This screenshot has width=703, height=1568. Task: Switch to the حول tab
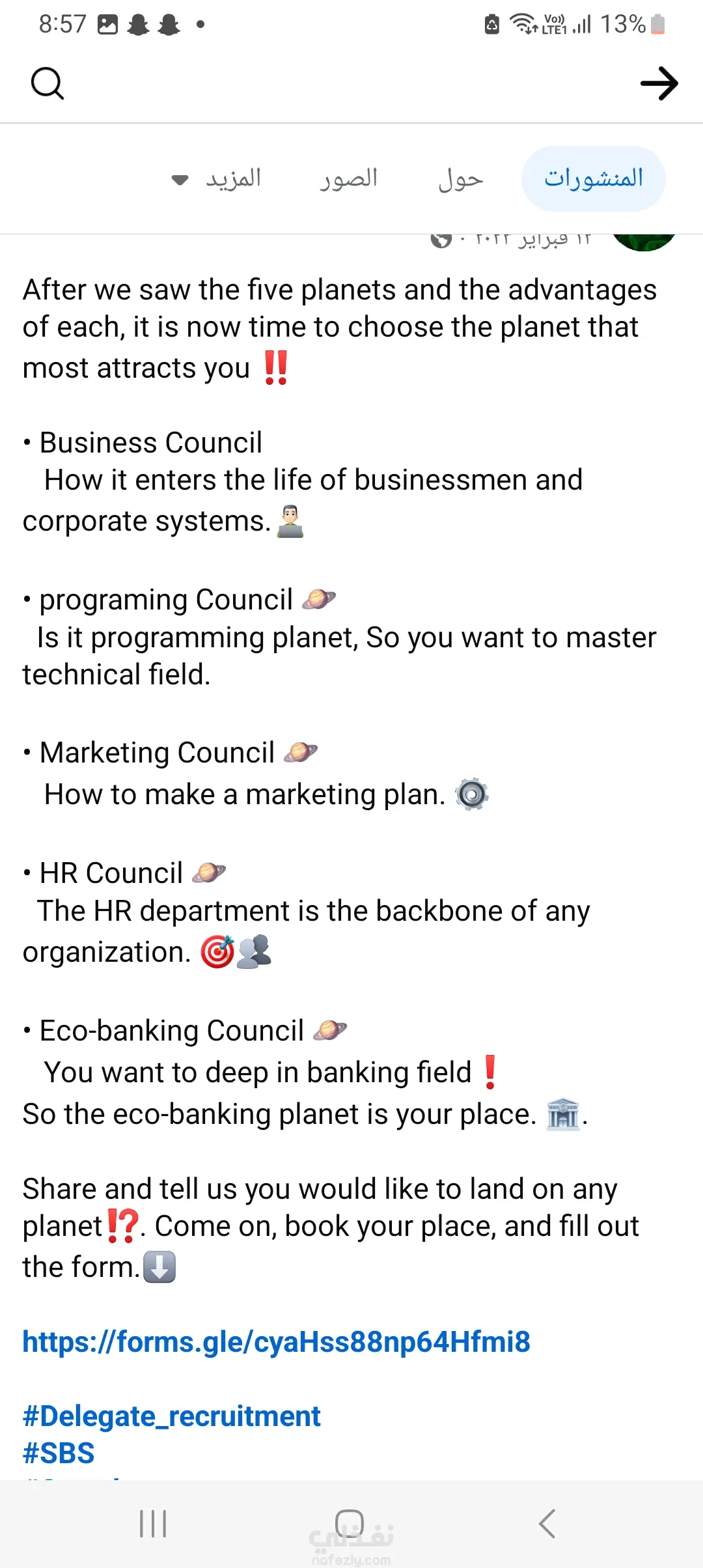[460, 178]
